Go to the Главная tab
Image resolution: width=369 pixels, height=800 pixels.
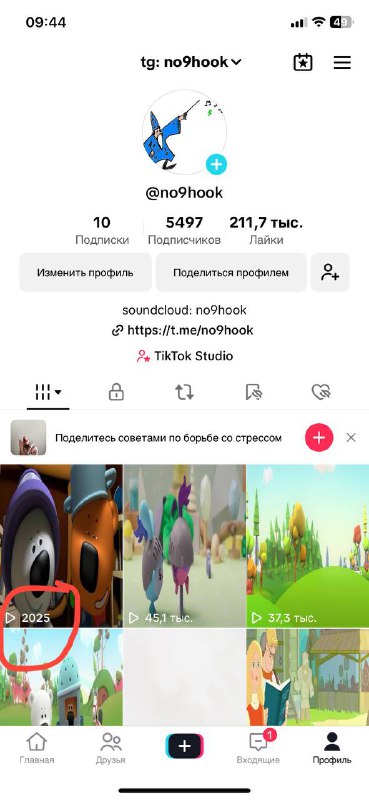37,748
